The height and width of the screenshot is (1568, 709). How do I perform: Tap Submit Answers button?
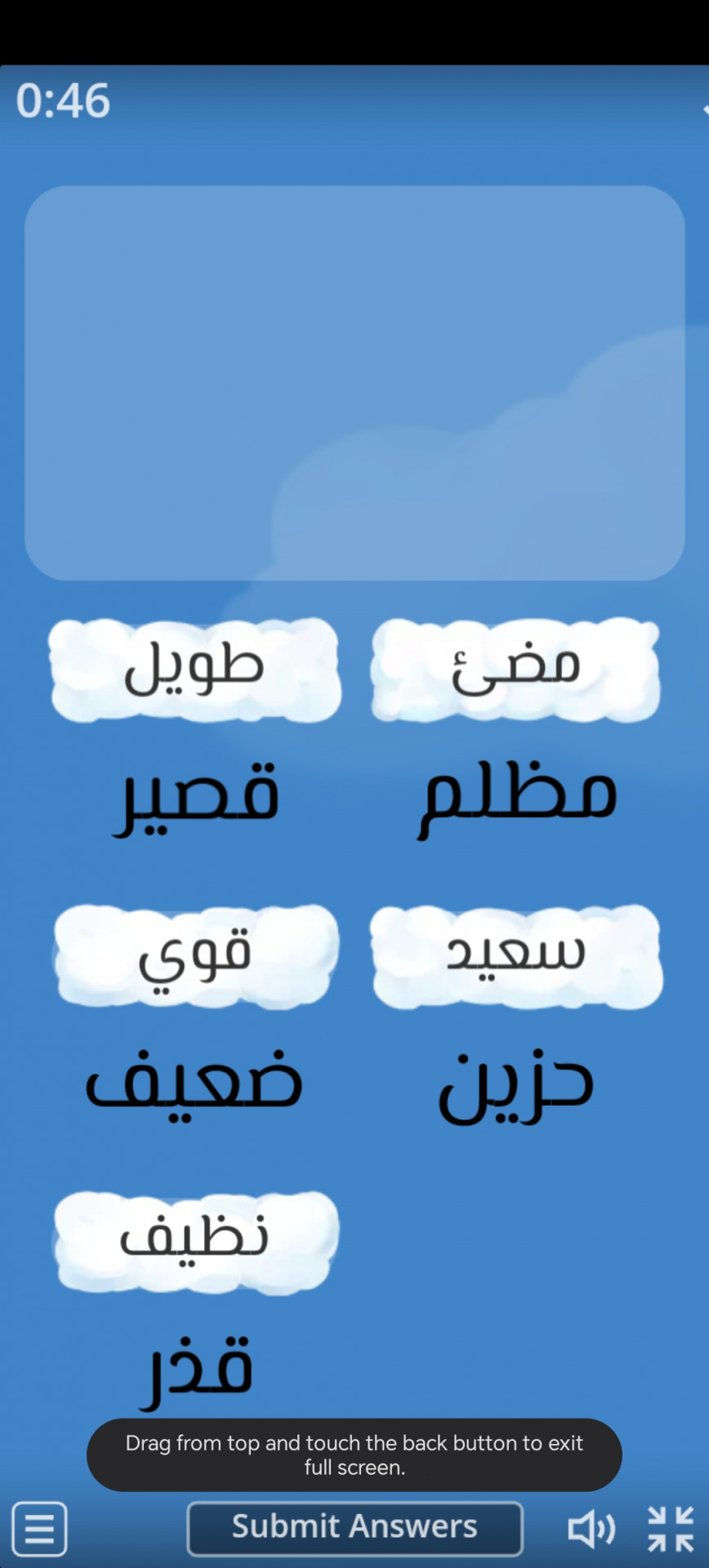[x=354, y=1527]
